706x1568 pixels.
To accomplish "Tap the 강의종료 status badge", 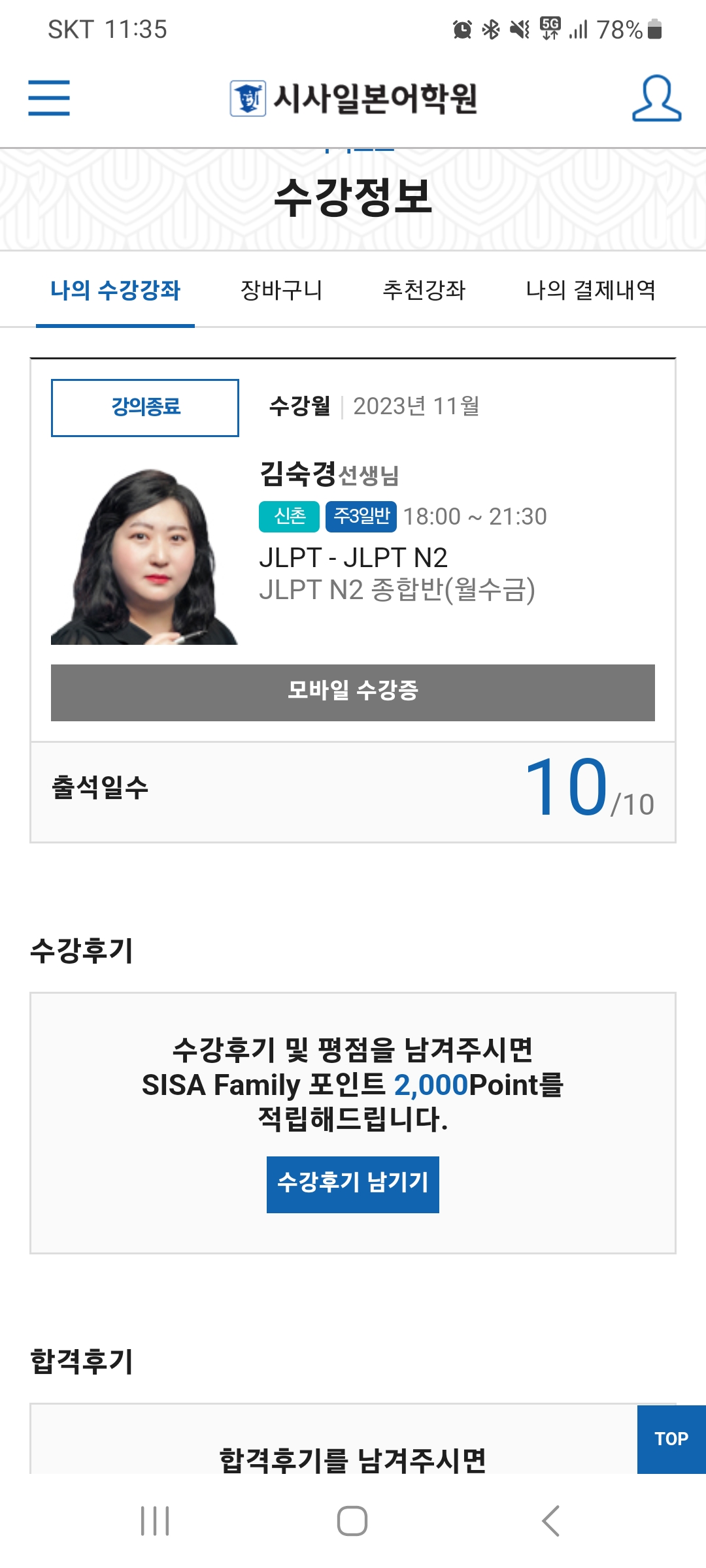I will pos(145,406).
